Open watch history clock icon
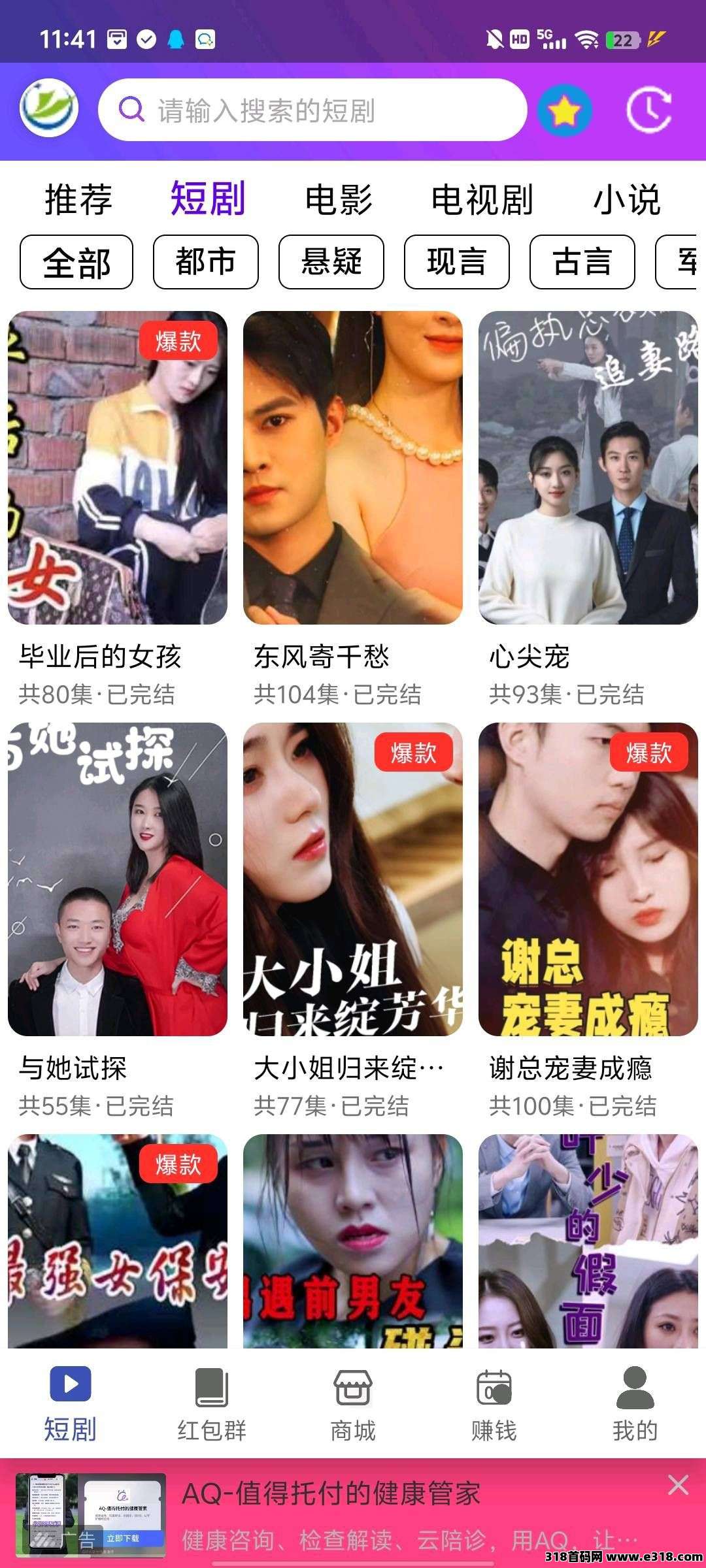Viewport: 706px width, 1568px height. [x=648, y=110]
